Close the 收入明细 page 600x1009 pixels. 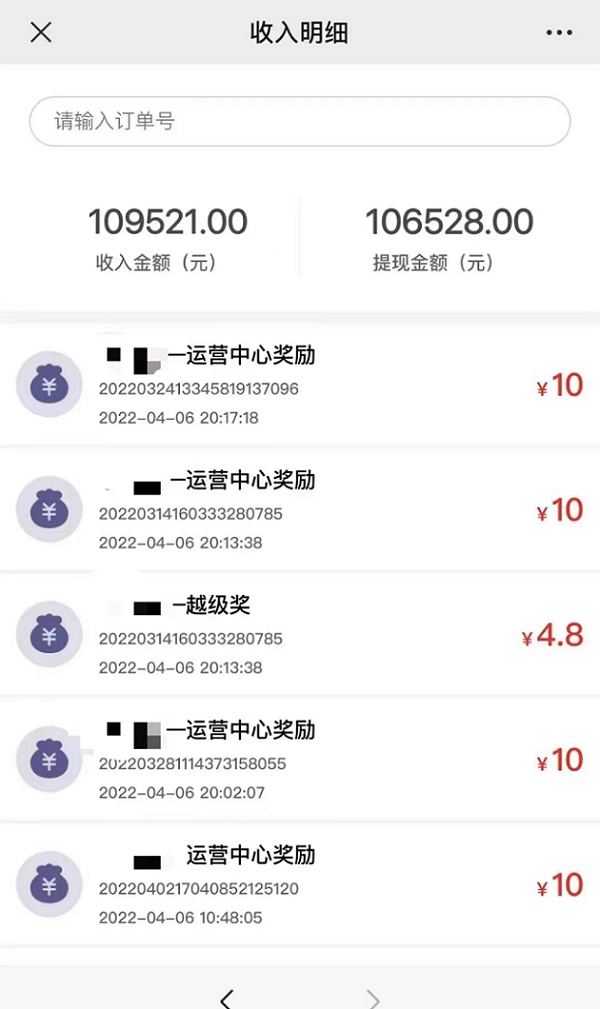[40, 32]
